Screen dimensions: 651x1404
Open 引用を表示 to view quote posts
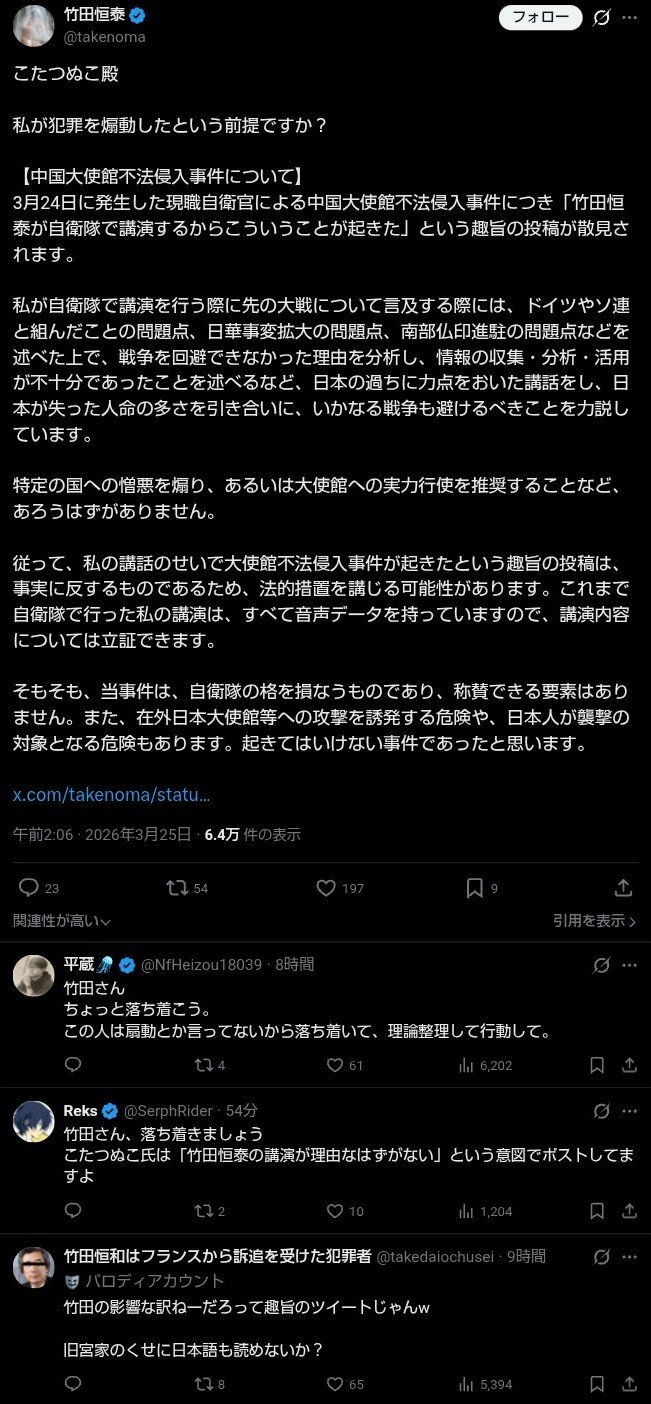coord(595,921)
